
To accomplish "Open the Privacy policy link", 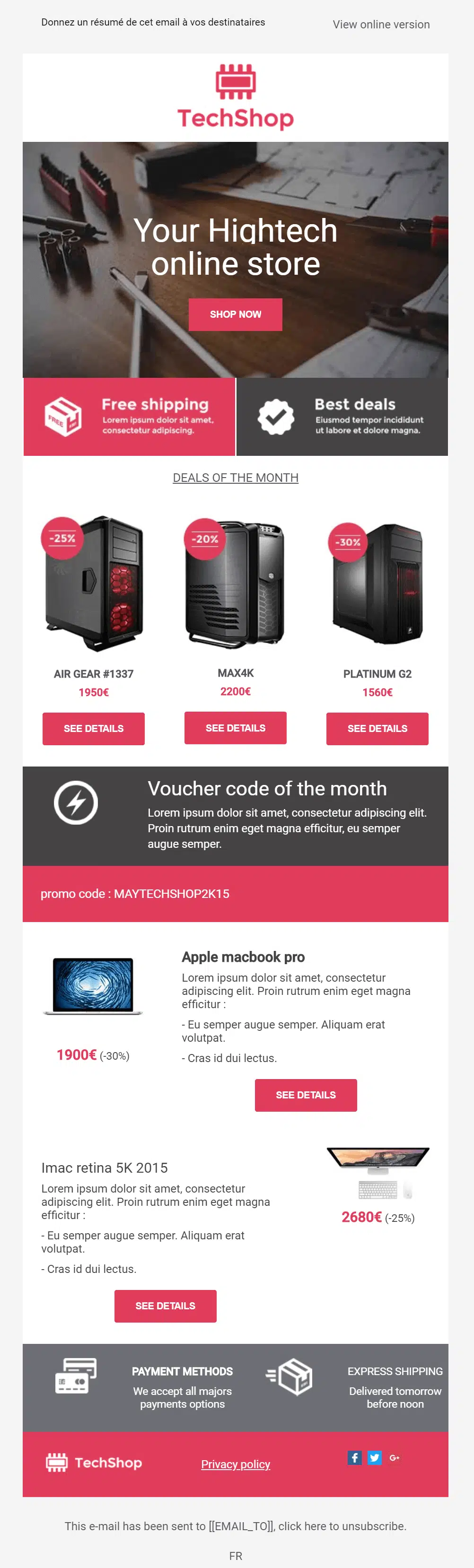I will click(x=235, y=1464).
